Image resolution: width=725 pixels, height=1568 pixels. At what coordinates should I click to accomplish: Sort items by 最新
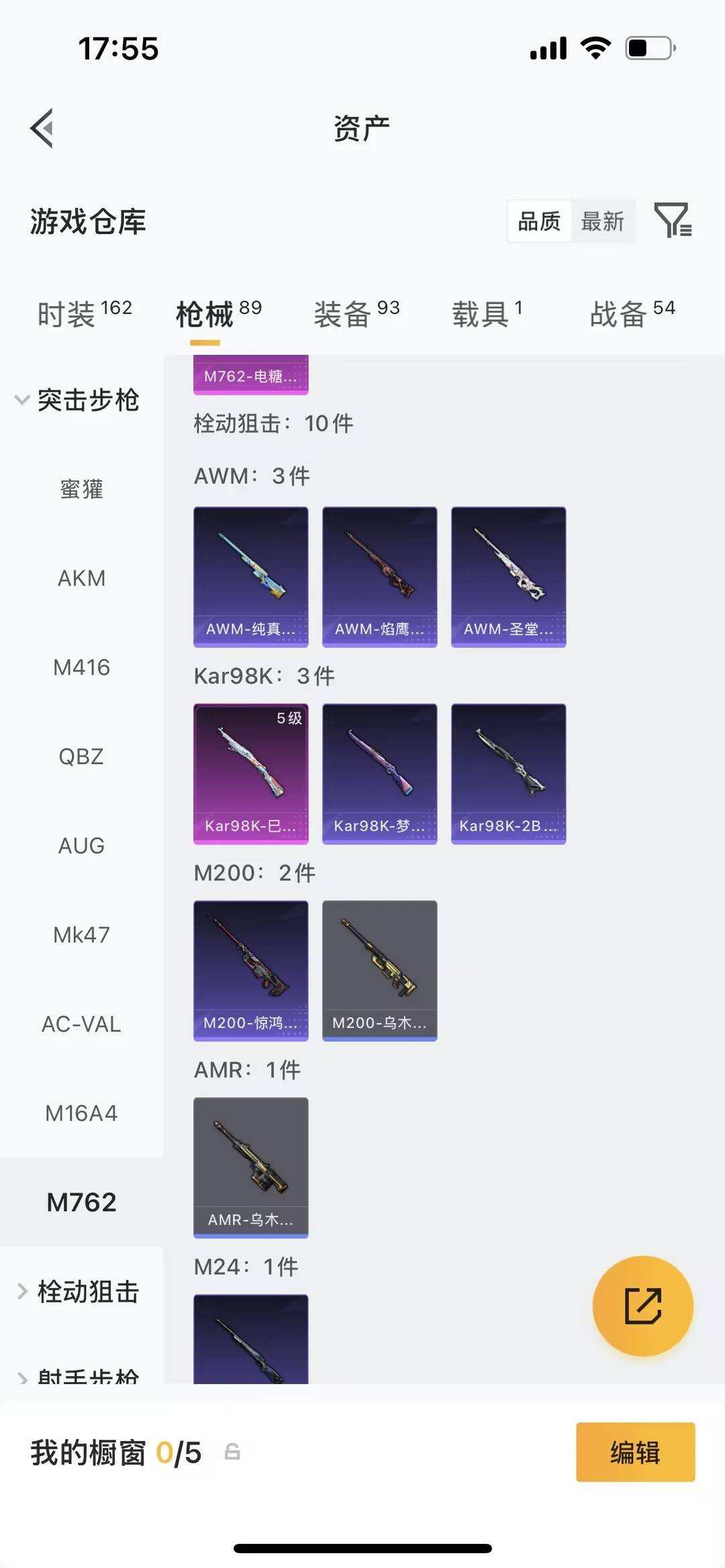pos(602,221)
